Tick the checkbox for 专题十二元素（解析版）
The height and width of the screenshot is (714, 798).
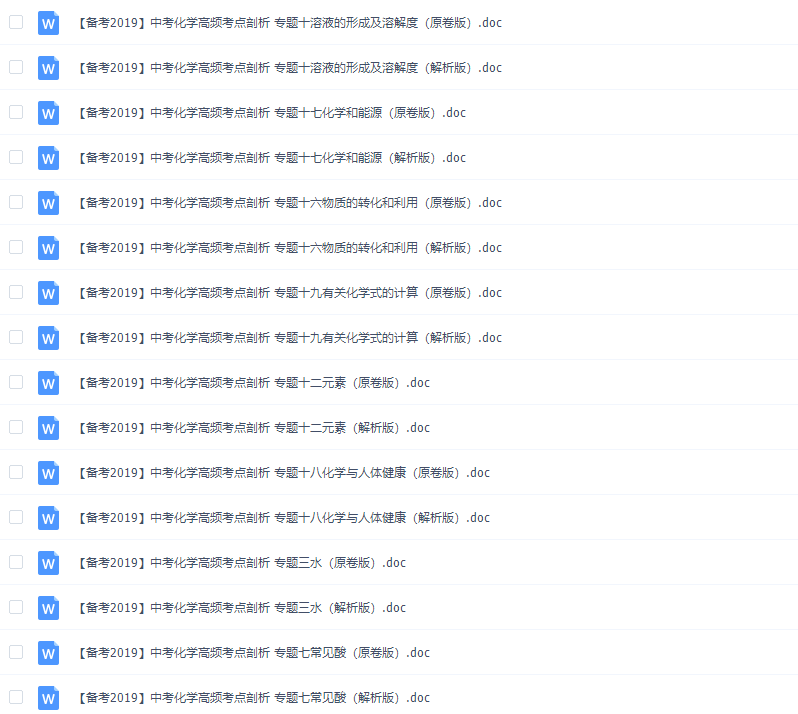coord(16,427)
